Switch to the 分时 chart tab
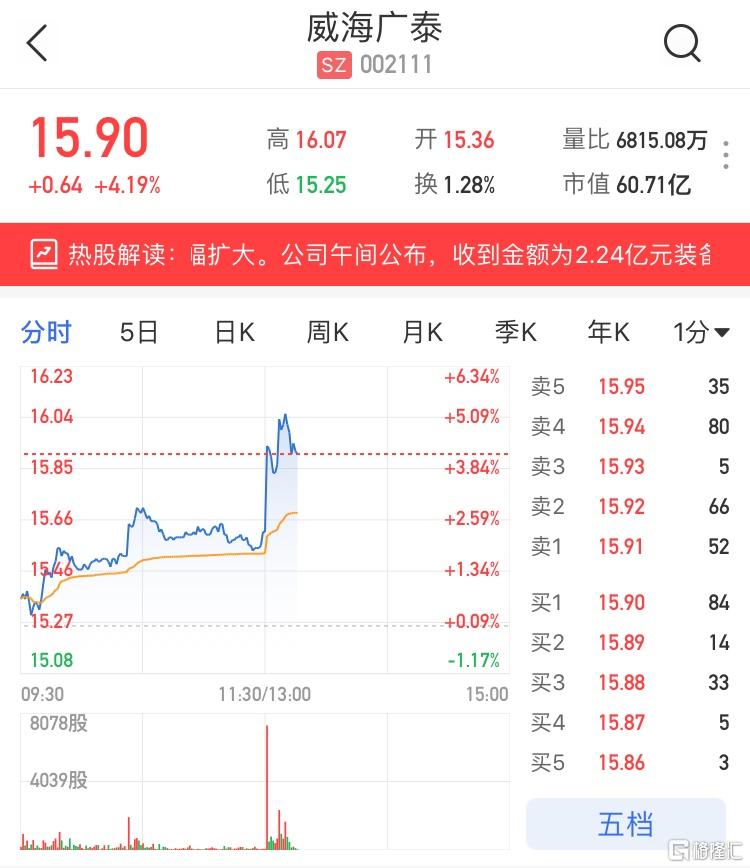 pyautogui.click(x=47, y=332)
